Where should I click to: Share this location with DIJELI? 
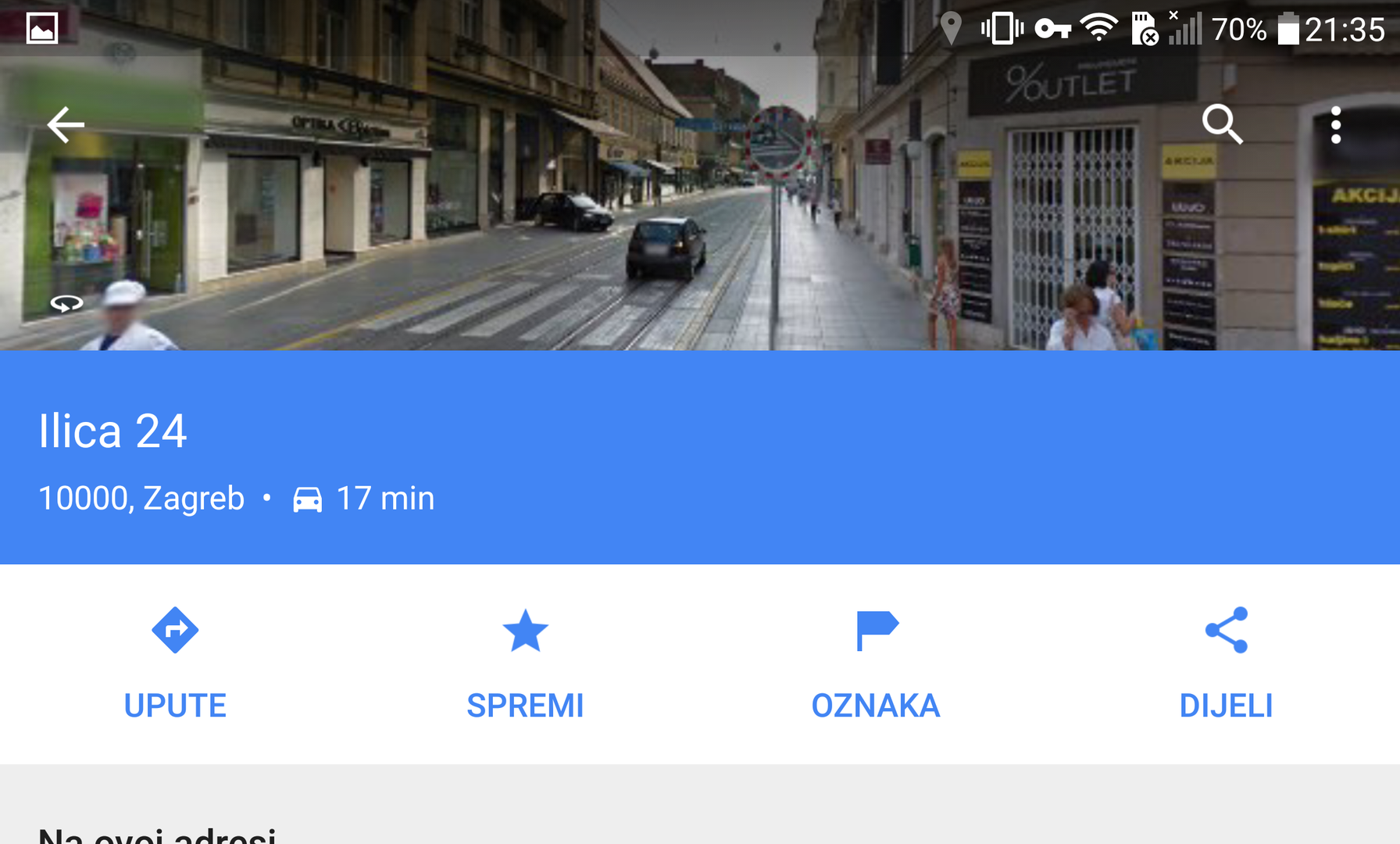click(1226, 663)
